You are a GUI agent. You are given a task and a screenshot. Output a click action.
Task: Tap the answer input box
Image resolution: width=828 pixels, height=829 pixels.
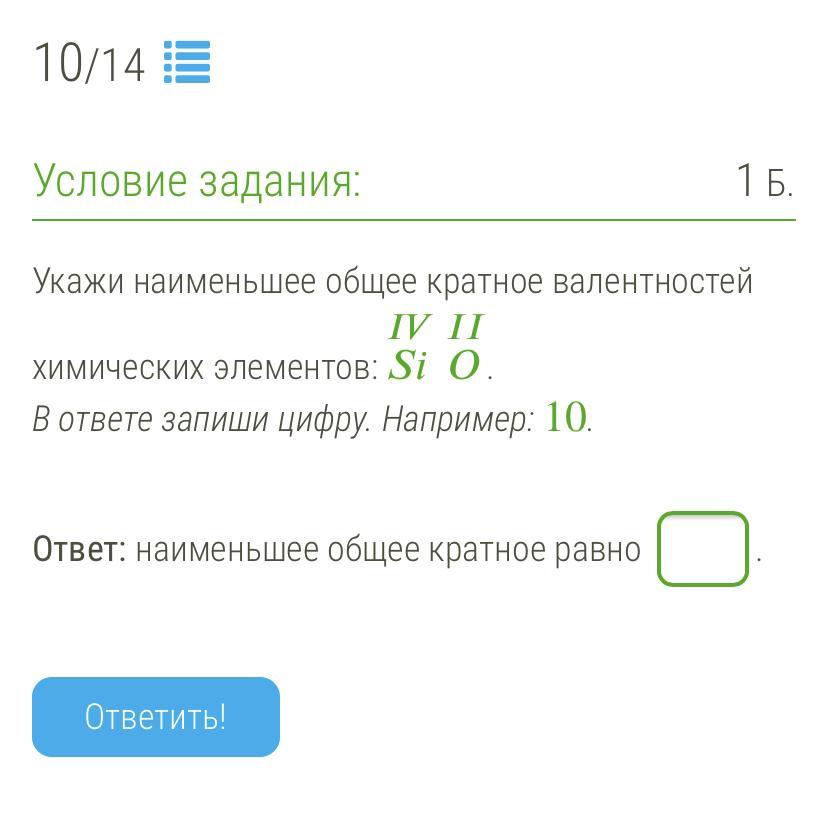click(702, 549)
